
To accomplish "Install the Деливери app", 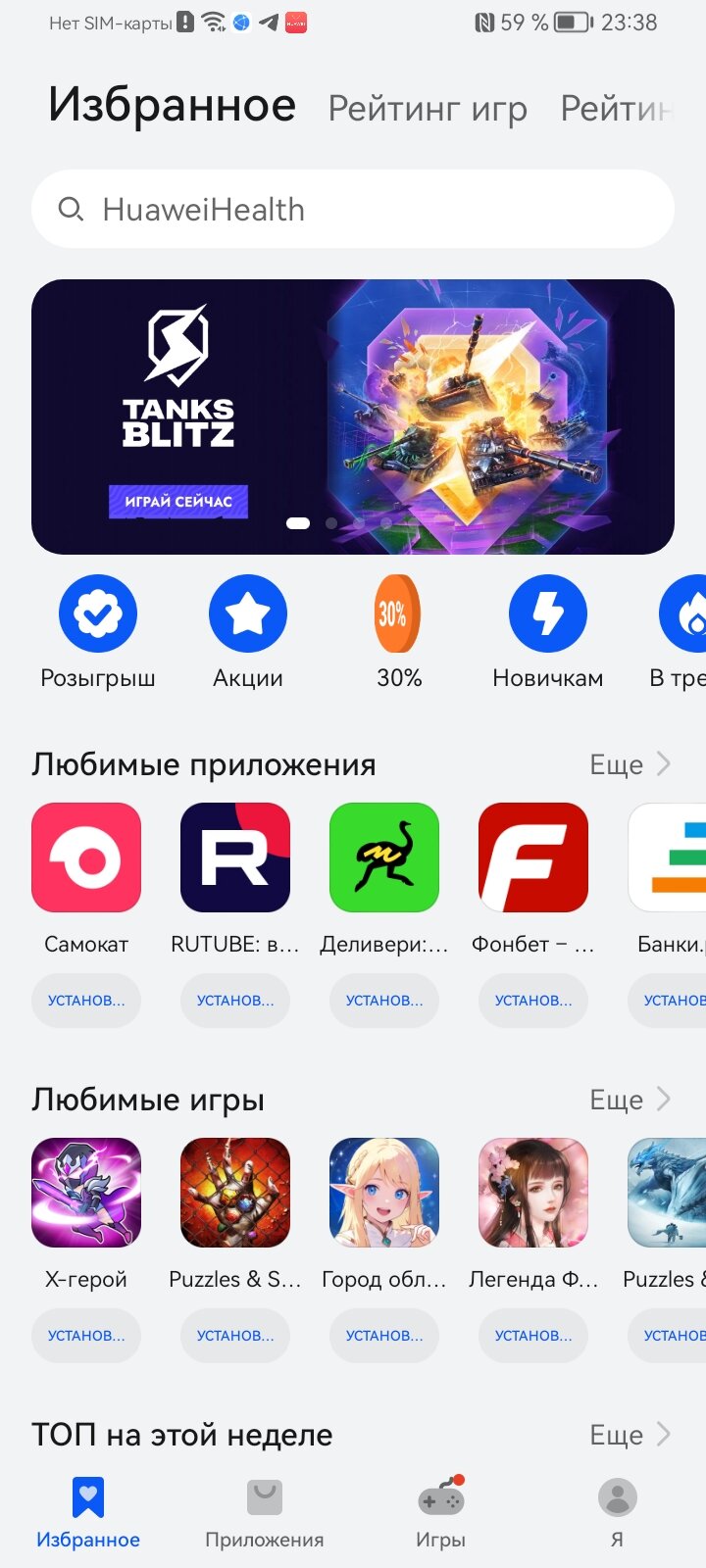I will 384,1001.
